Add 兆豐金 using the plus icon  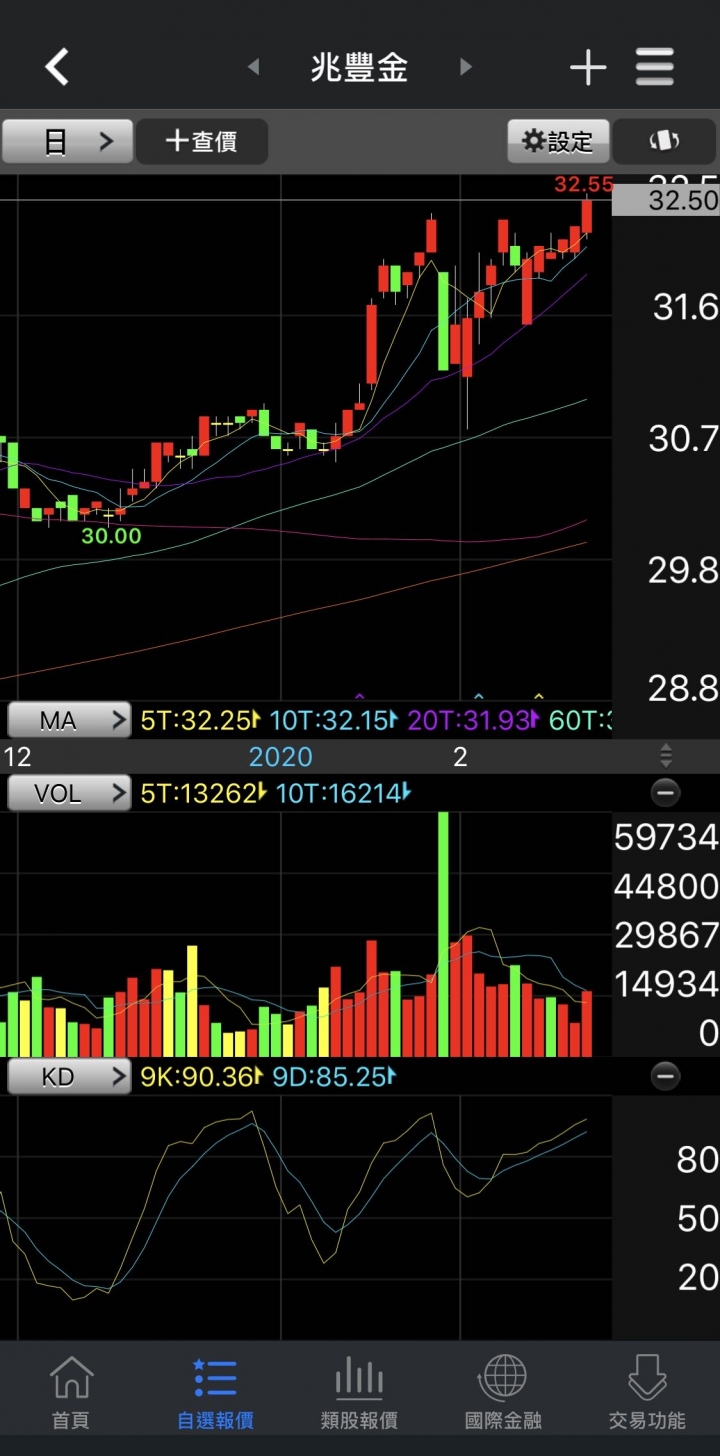tap(588, 67)
